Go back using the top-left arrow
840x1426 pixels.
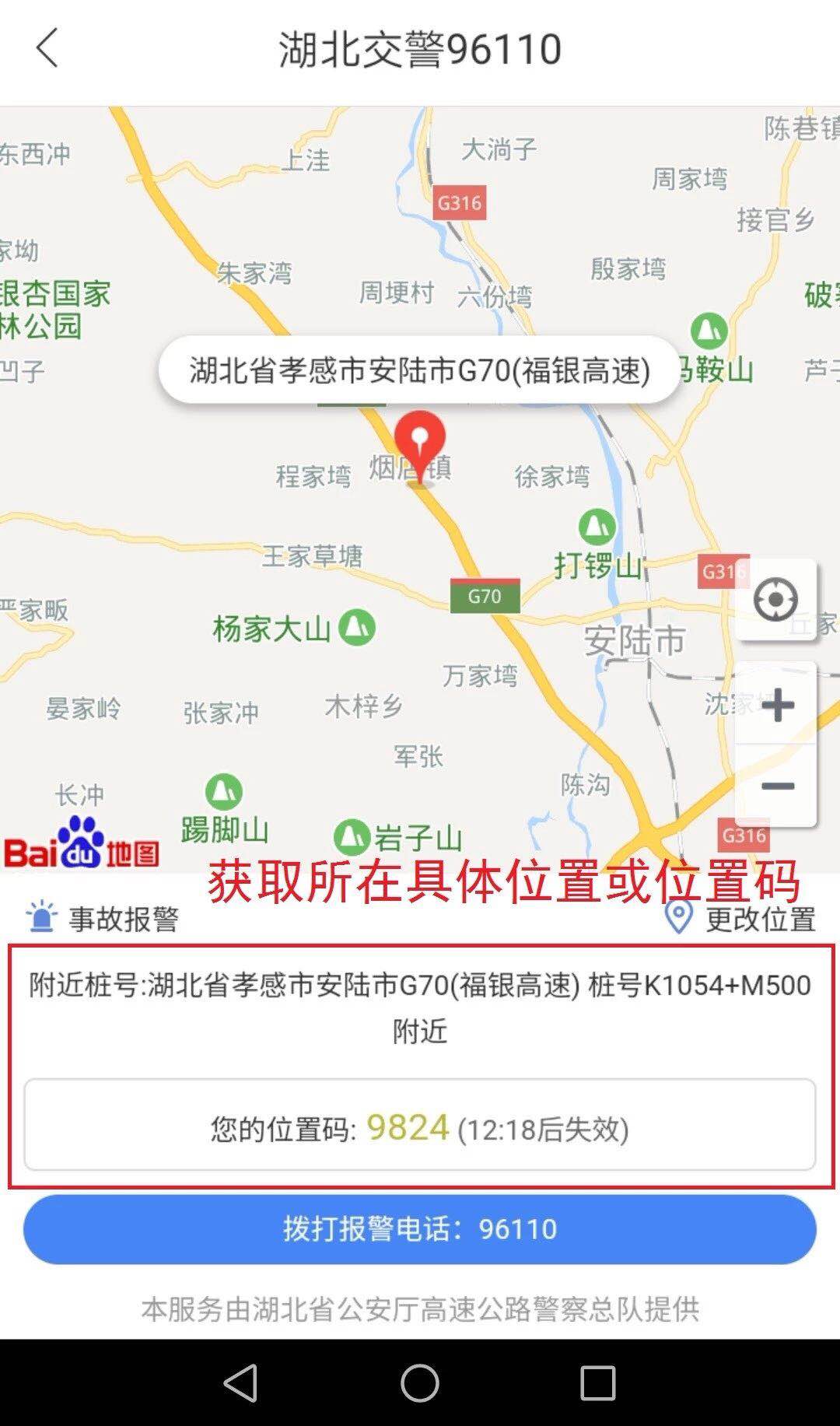[x=47, y=48]
